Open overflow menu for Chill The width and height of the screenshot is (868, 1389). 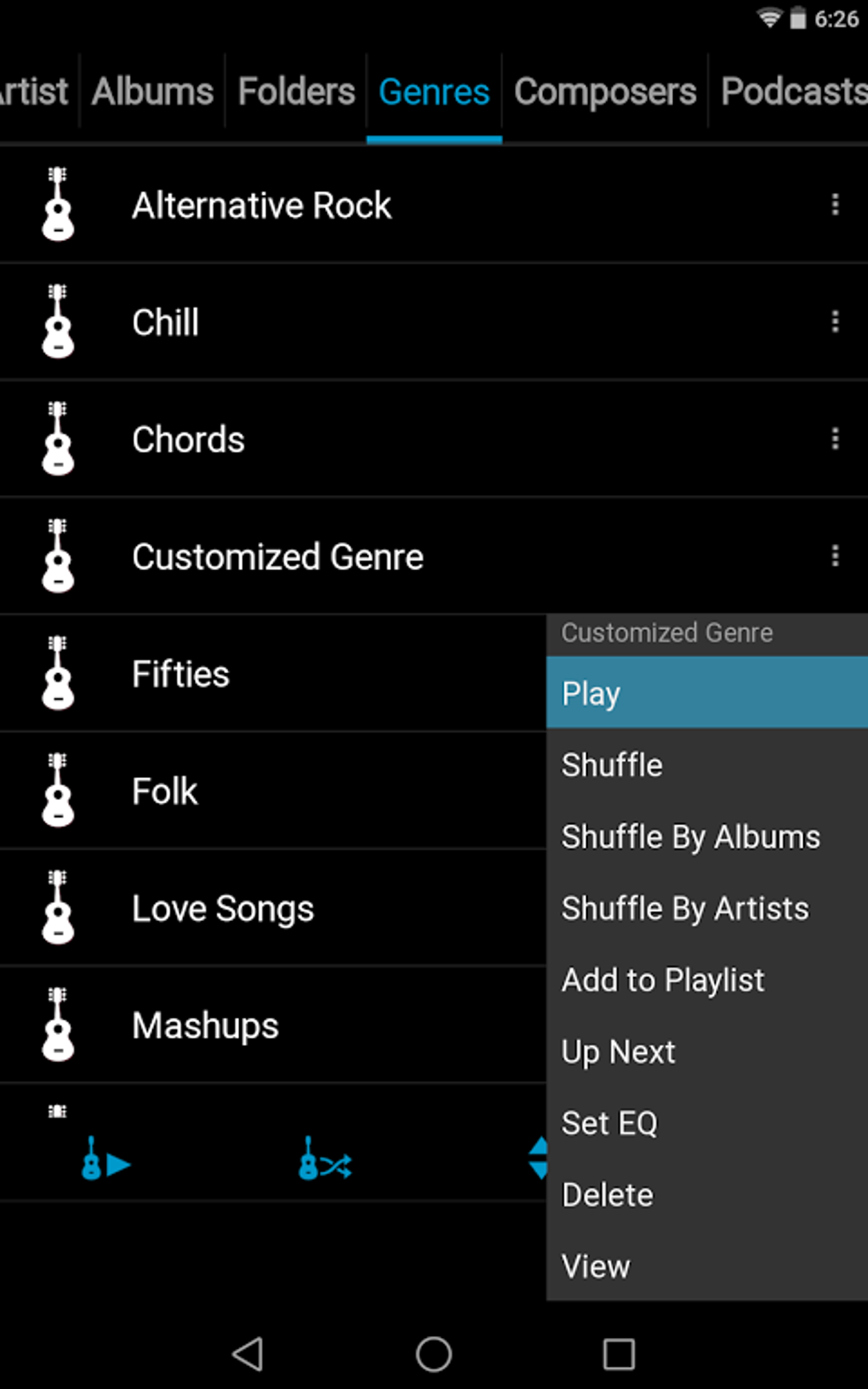tap(835, 322)
